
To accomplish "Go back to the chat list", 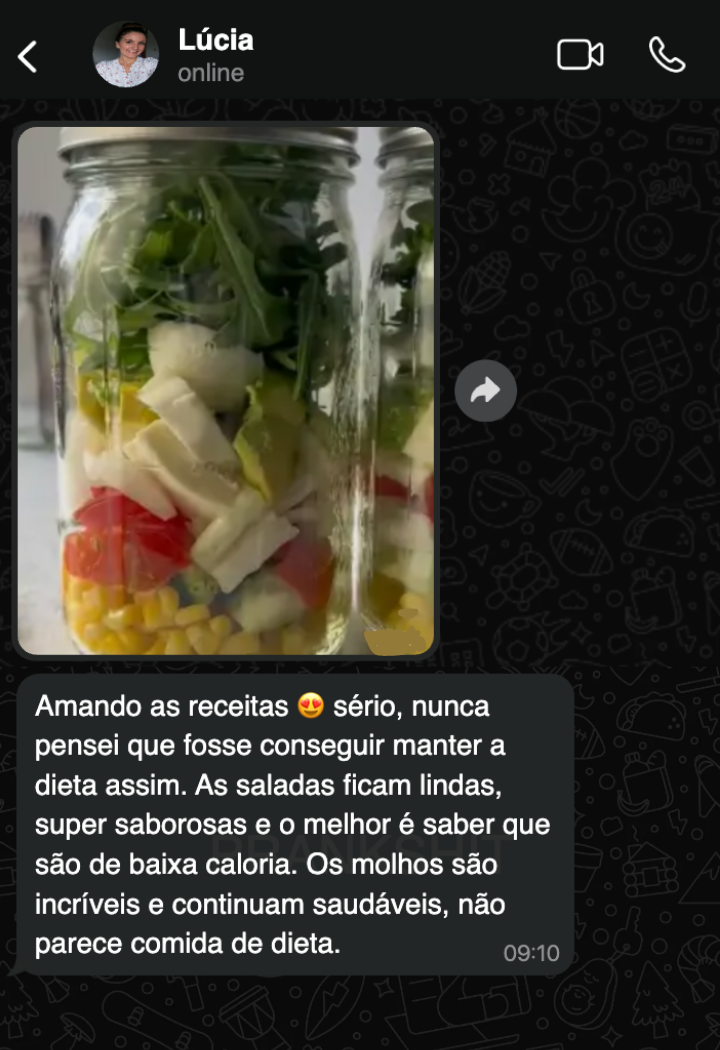I will [28, 56].
